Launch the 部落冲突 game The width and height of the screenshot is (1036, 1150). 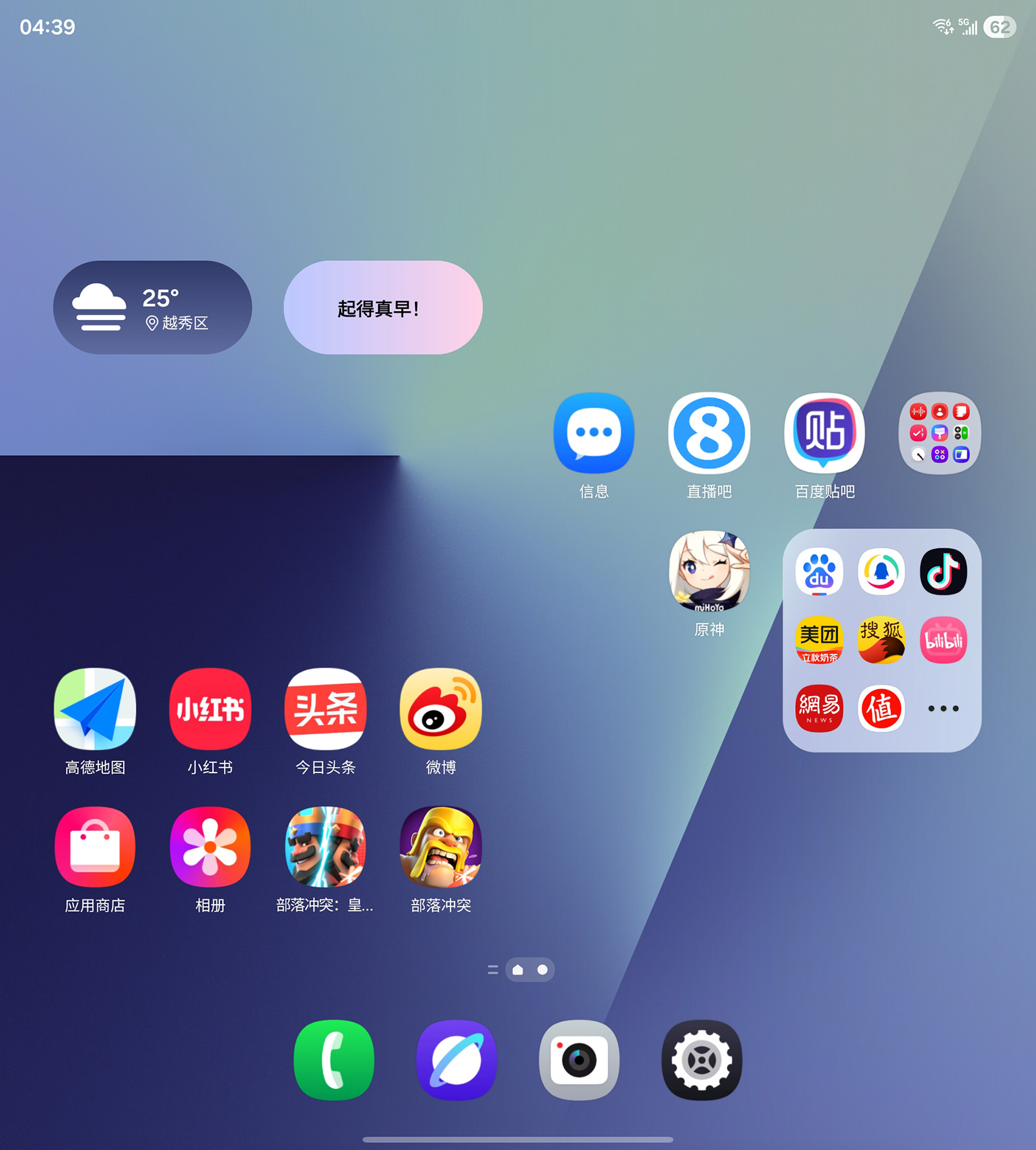point(441,847)
